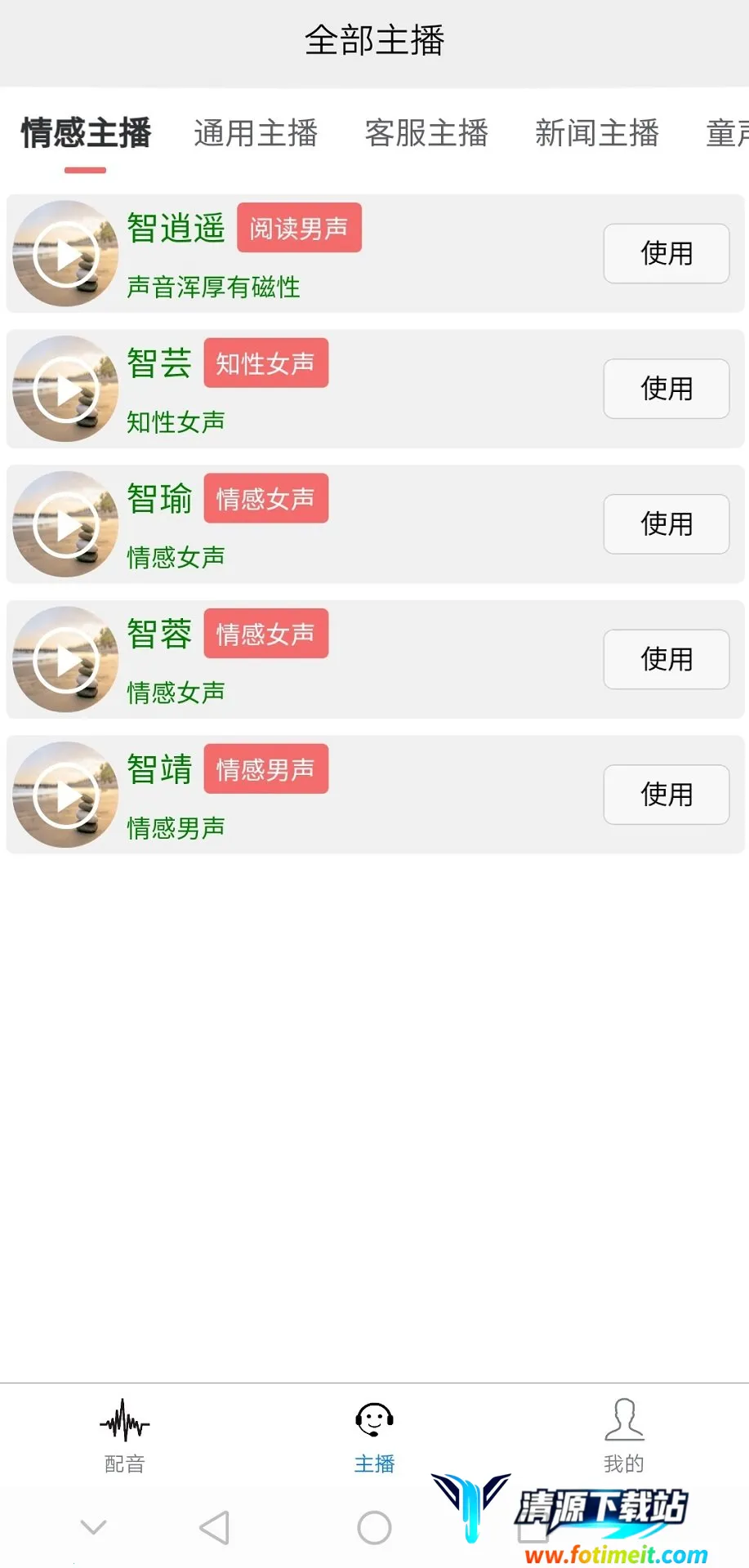The width and height of the screenshot is (749, 1568).
Task: Use the 智芸 anchor voice
Action: point(666,389)
